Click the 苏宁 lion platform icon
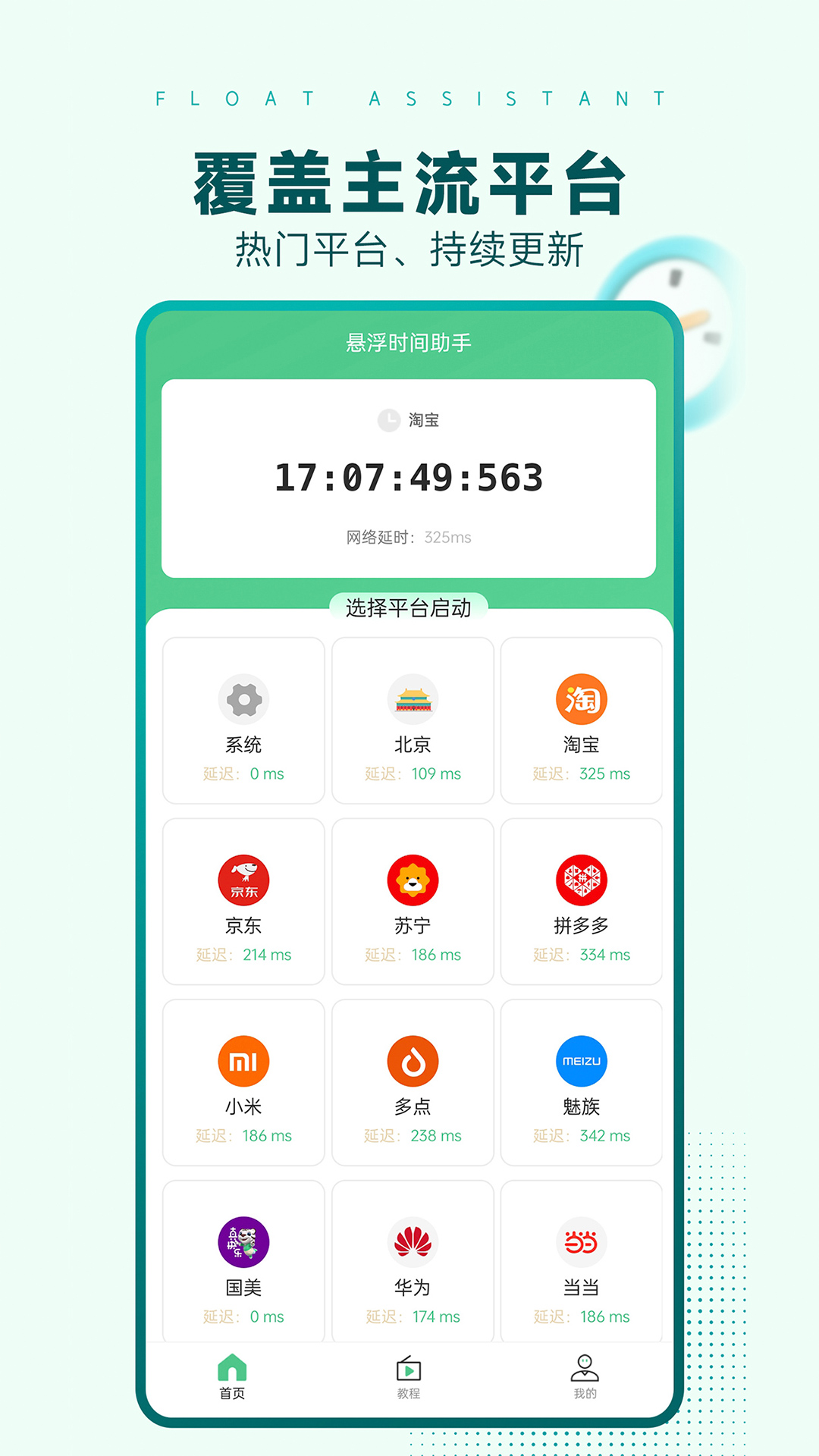This screenshot has height=1456, width=819. (412, 880)
